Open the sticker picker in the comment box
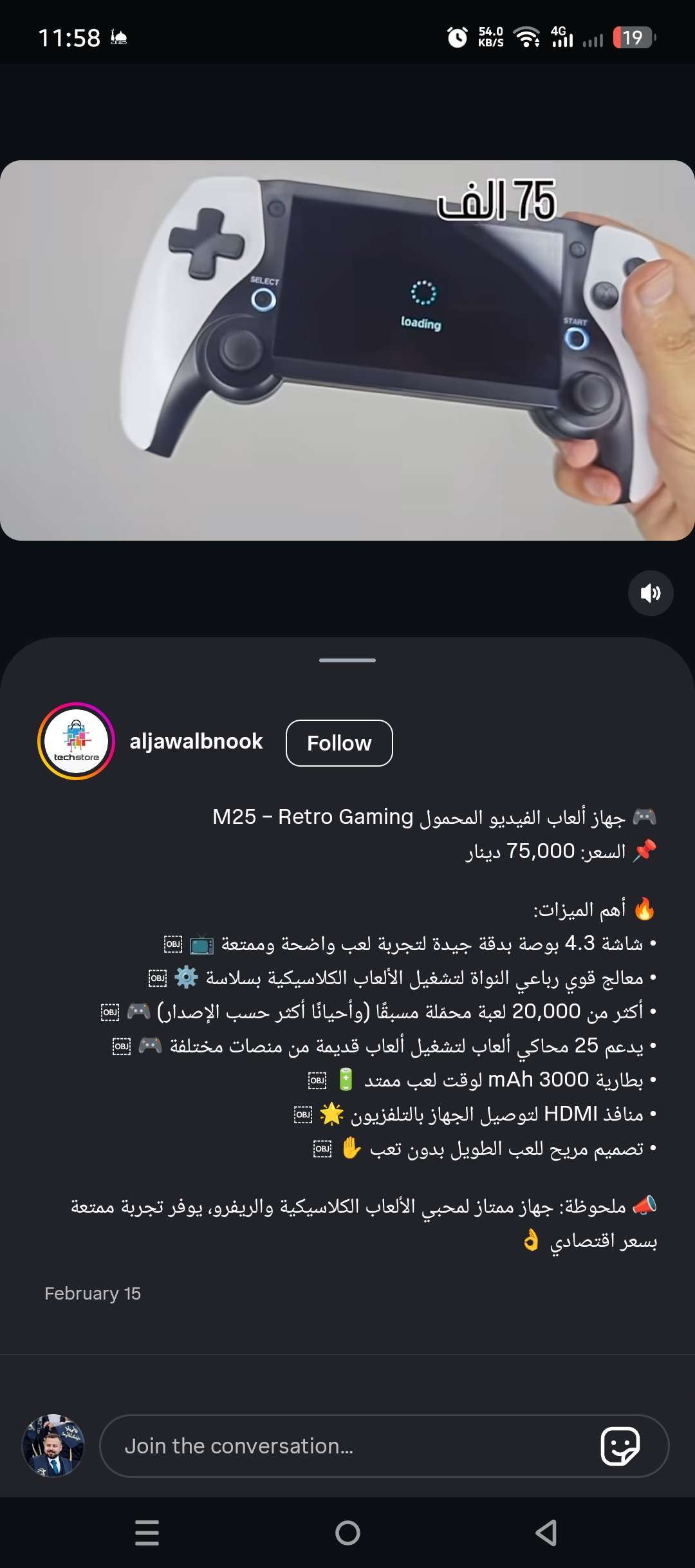Viewport: 695px width, 1568px height. pyautogui.click(x=620, y=1446)
